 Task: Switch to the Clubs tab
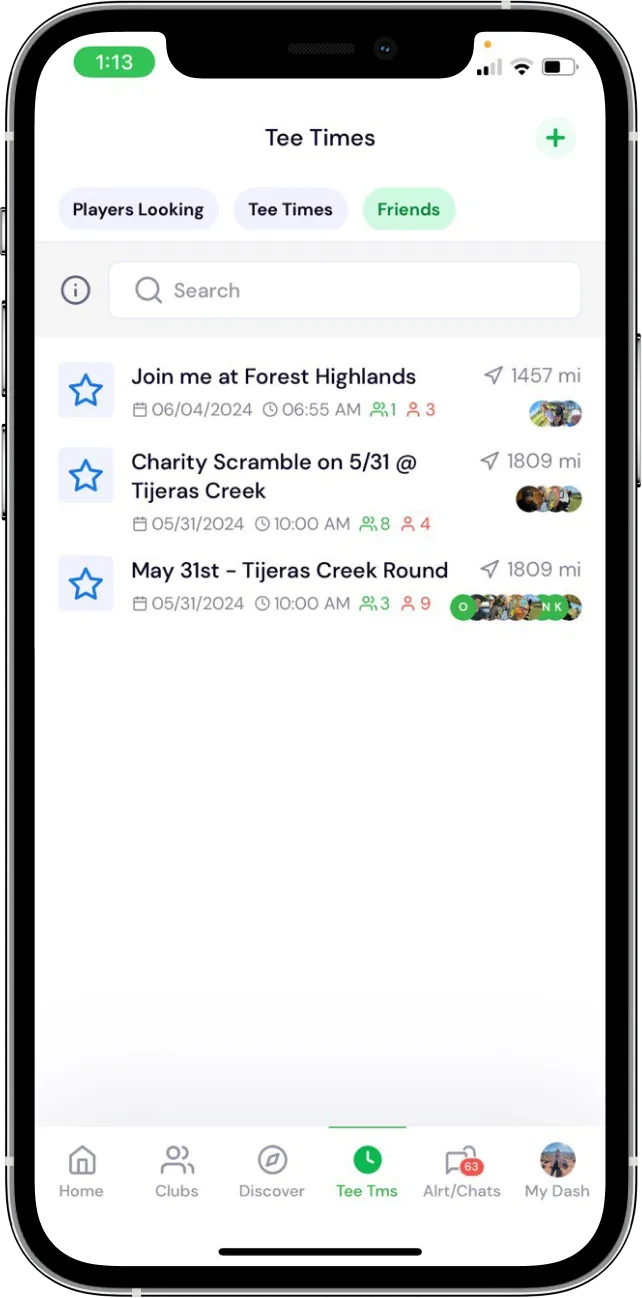(x=176, y=1172)
